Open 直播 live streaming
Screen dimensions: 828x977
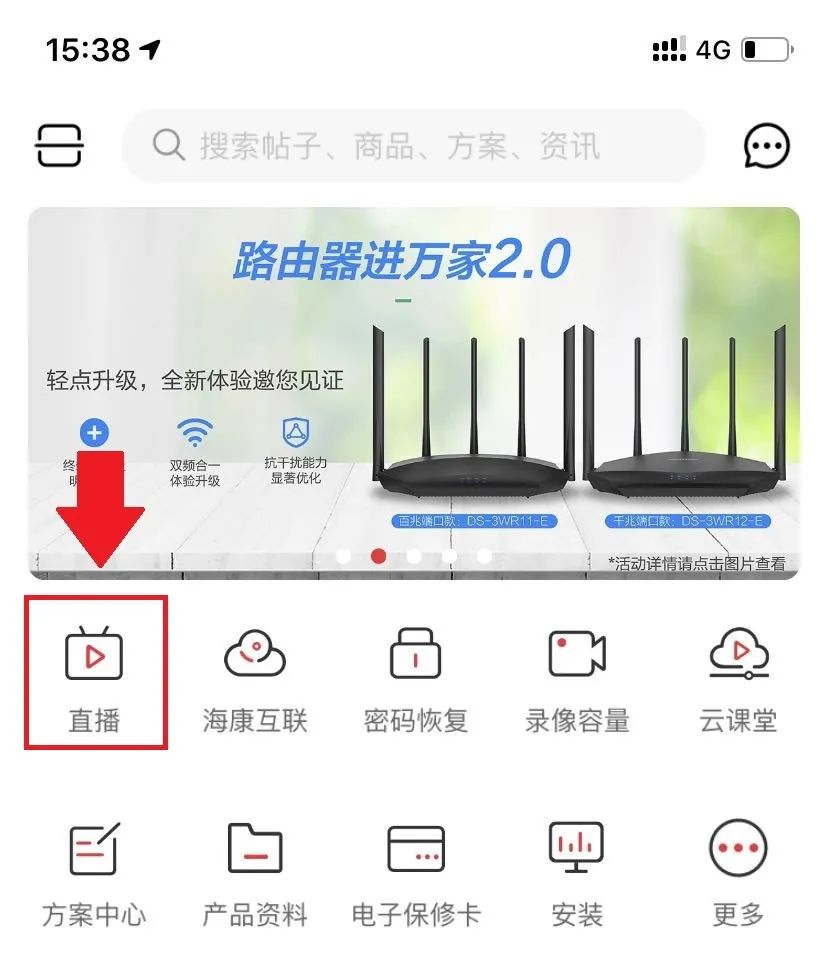(94, 673)
